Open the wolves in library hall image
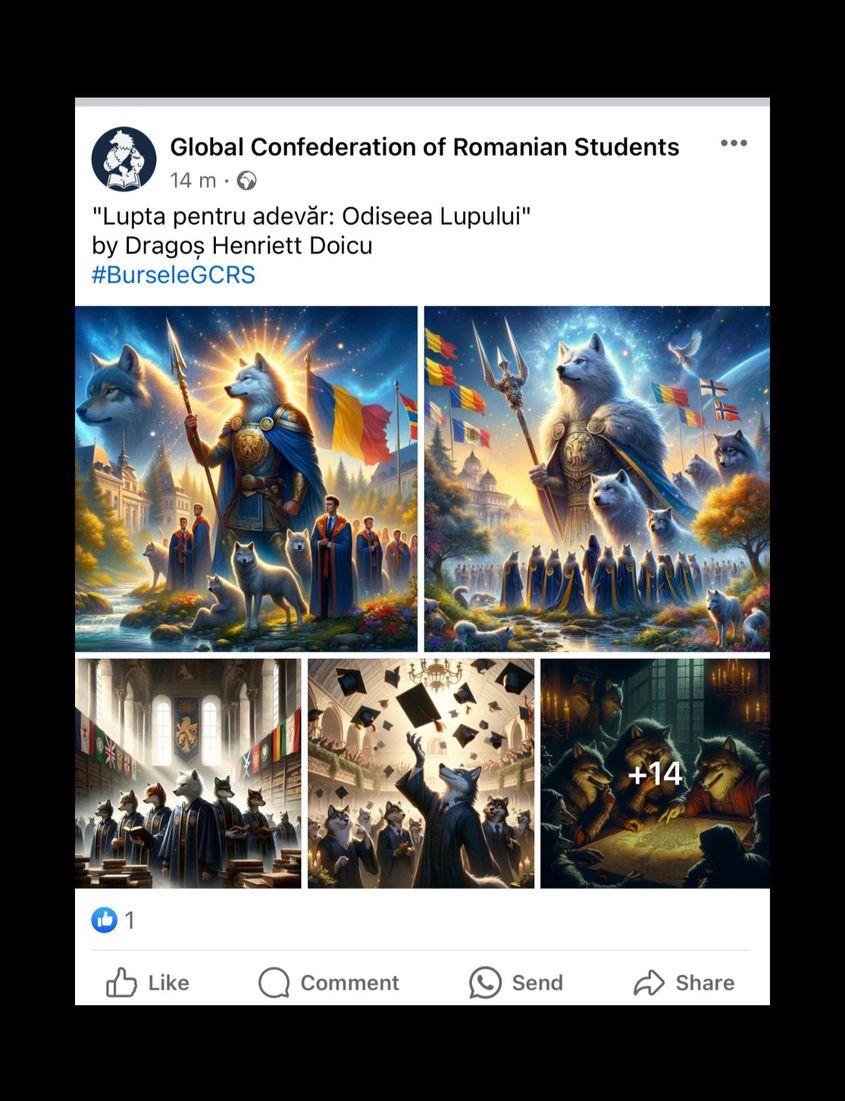 tap(188, 773)
